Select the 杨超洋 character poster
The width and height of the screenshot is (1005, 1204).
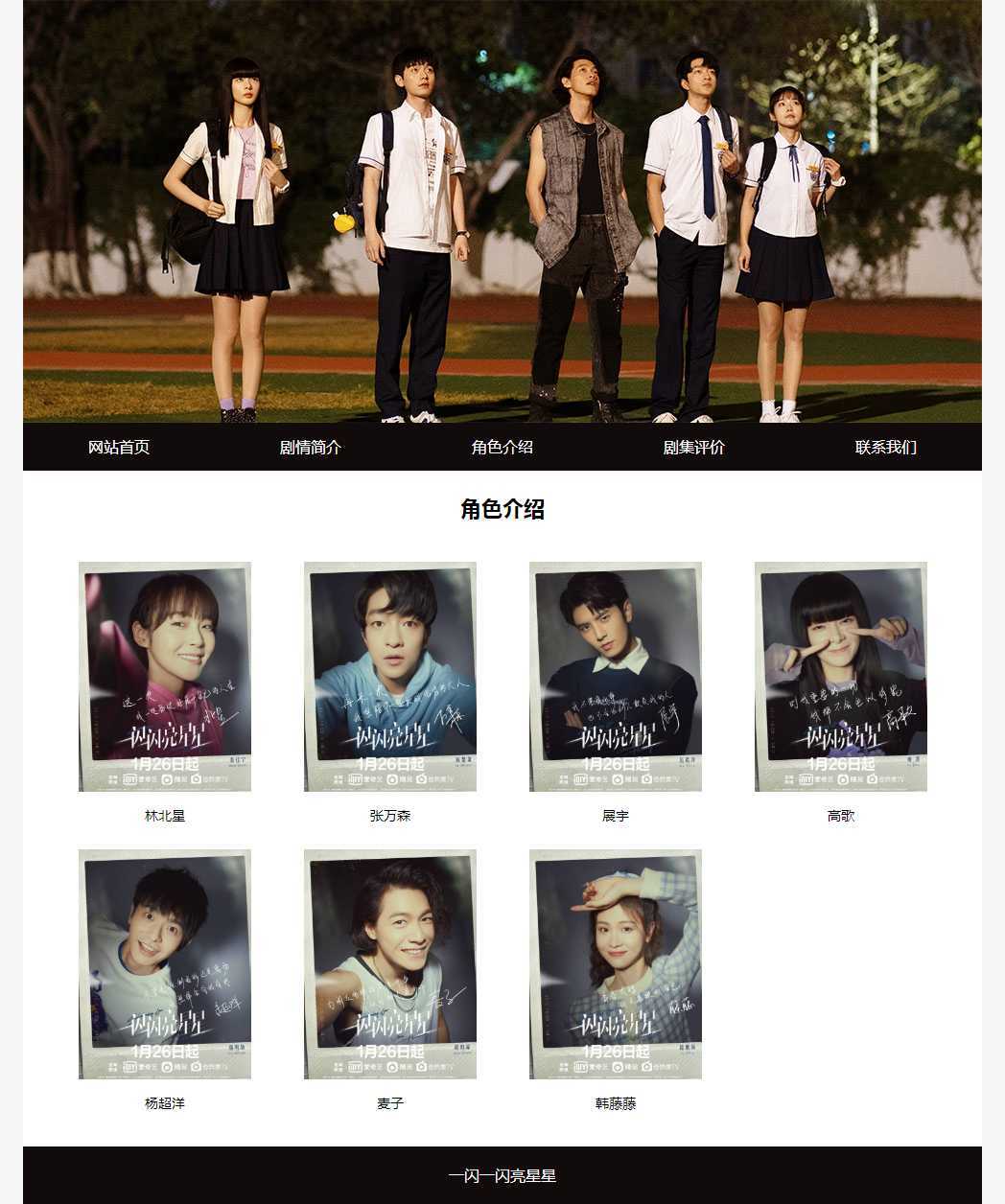(165, 964)
